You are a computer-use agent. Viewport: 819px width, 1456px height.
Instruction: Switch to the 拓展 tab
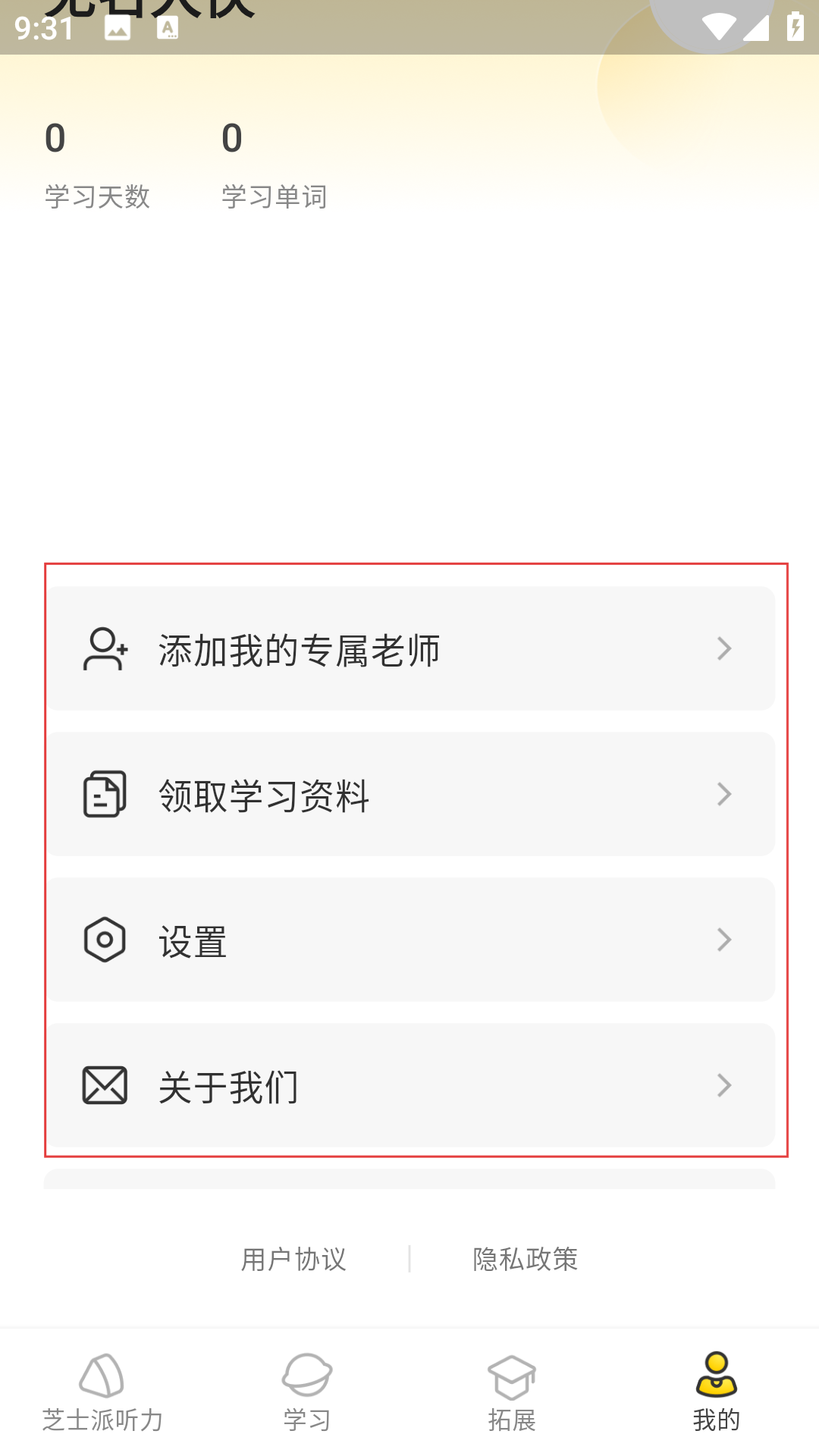click(x=512, y=1392)
